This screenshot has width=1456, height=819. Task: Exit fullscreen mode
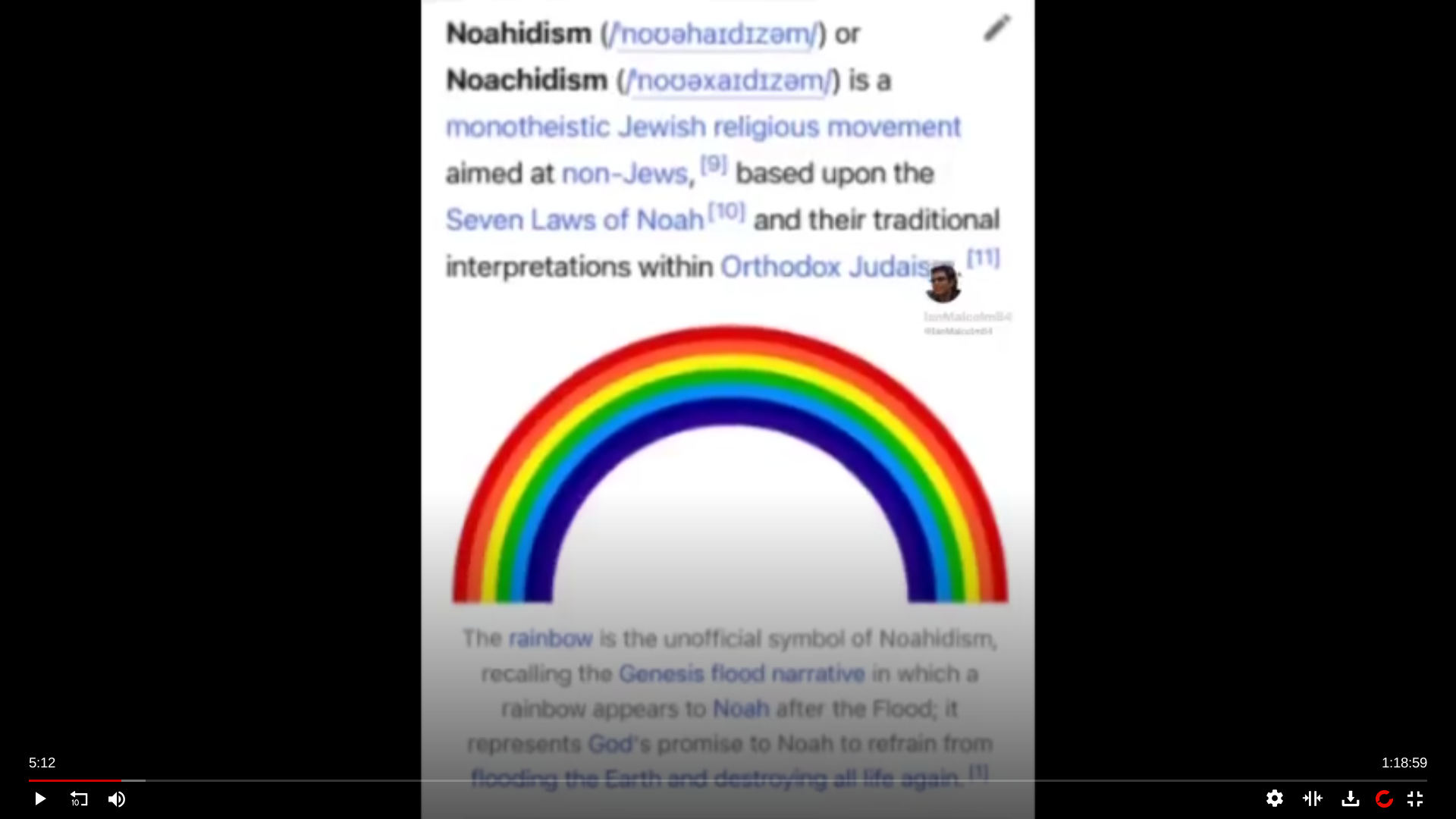point(1415,799)
